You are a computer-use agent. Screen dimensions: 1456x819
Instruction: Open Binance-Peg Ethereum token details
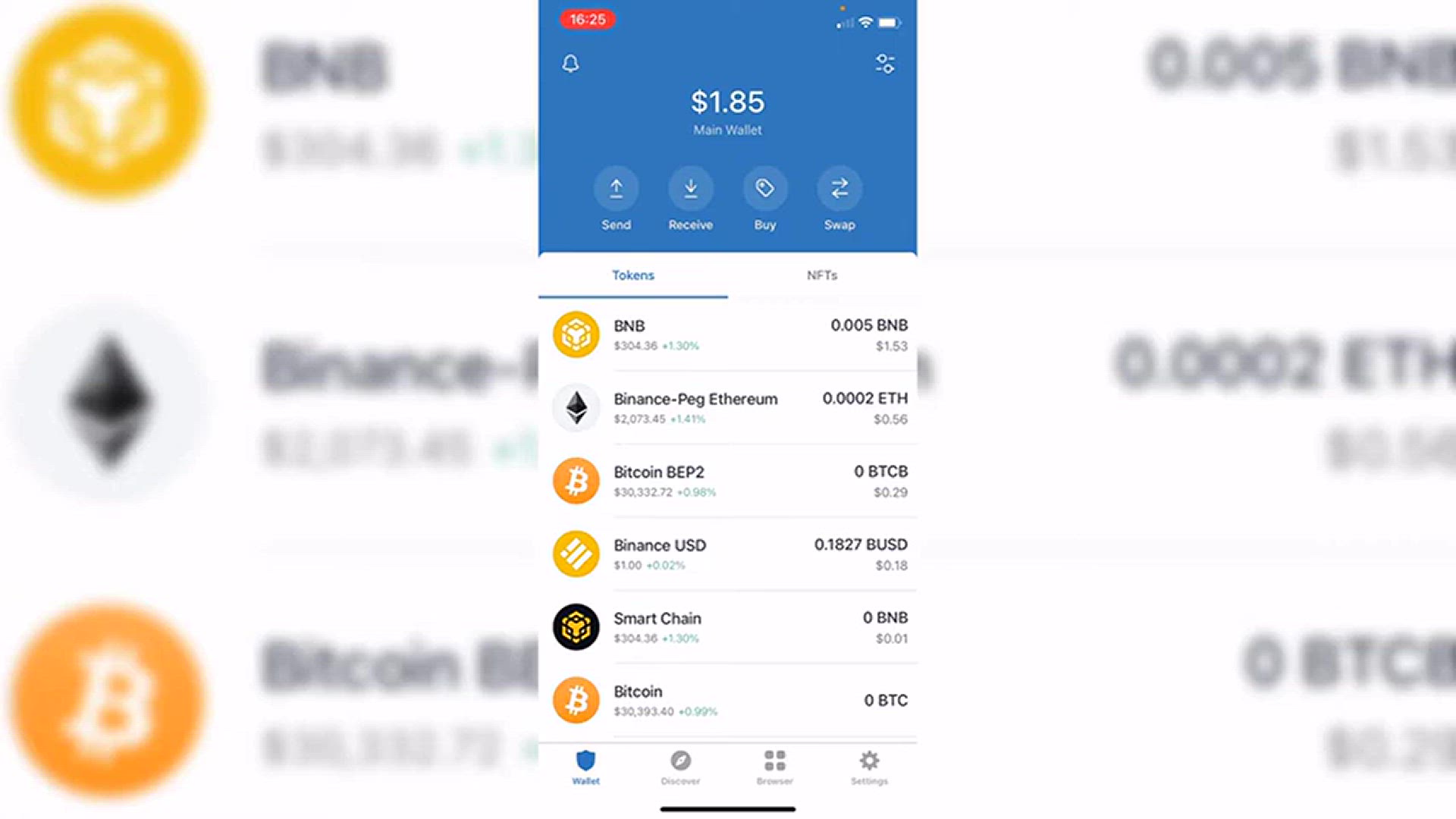tap(728, 408)
